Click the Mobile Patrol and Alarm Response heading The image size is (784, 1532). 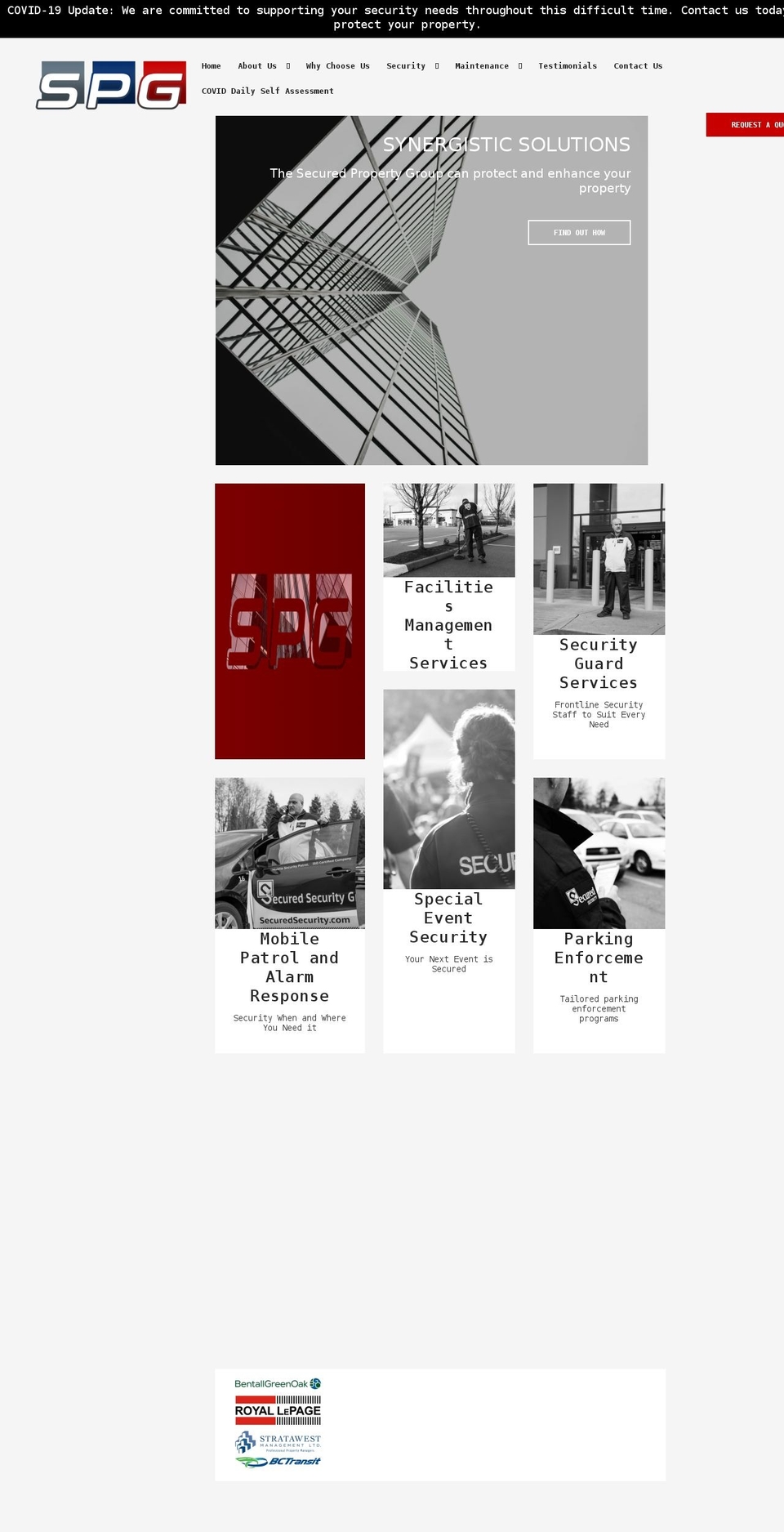[289, 967]
